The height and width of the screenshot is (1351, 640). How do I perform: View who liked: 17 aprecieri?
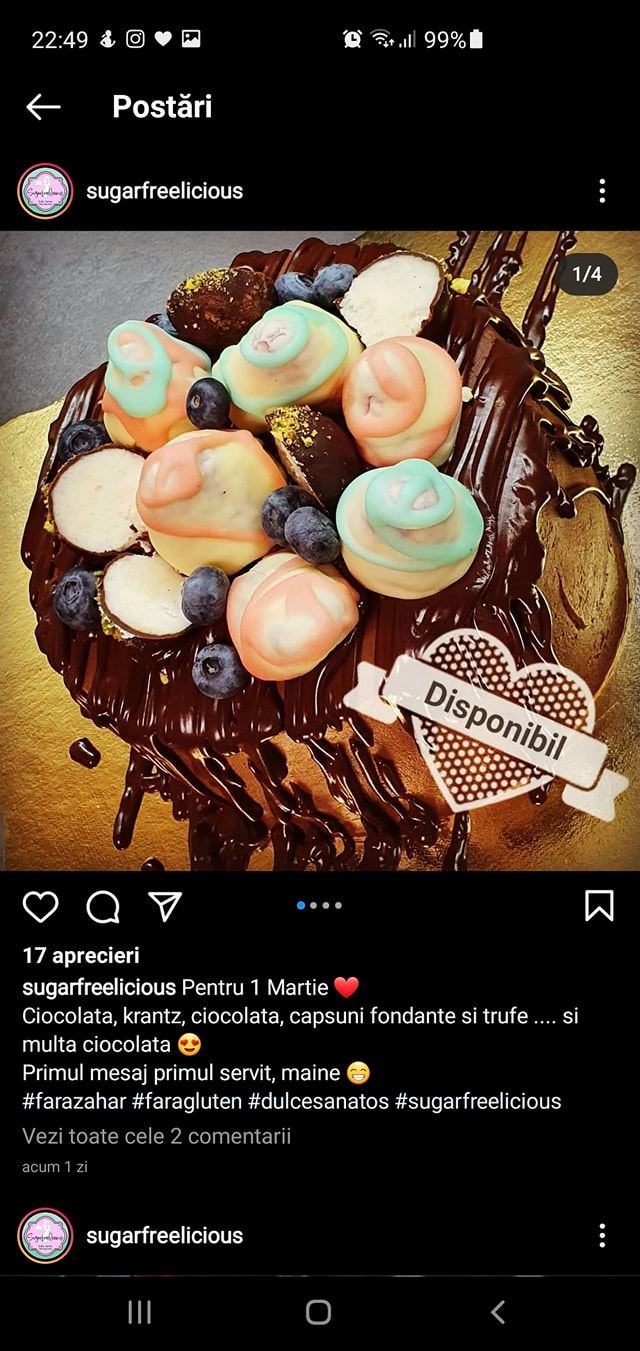tap(81, 955)
